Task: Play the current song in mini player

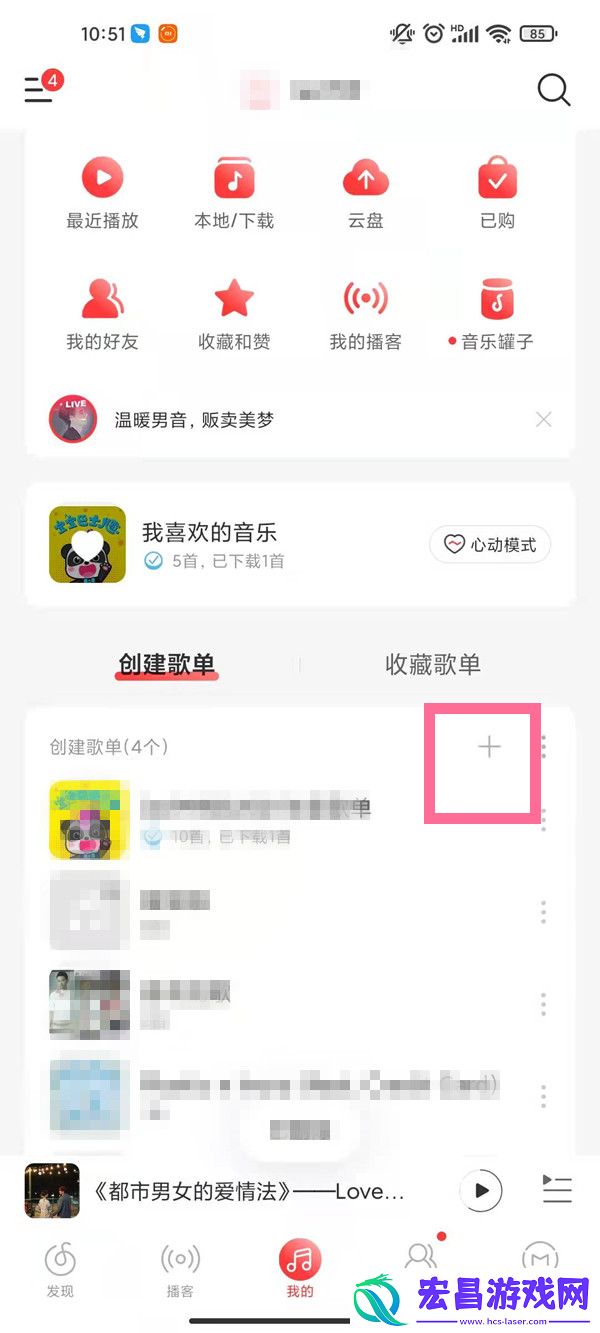Action: coord(481,1190)
